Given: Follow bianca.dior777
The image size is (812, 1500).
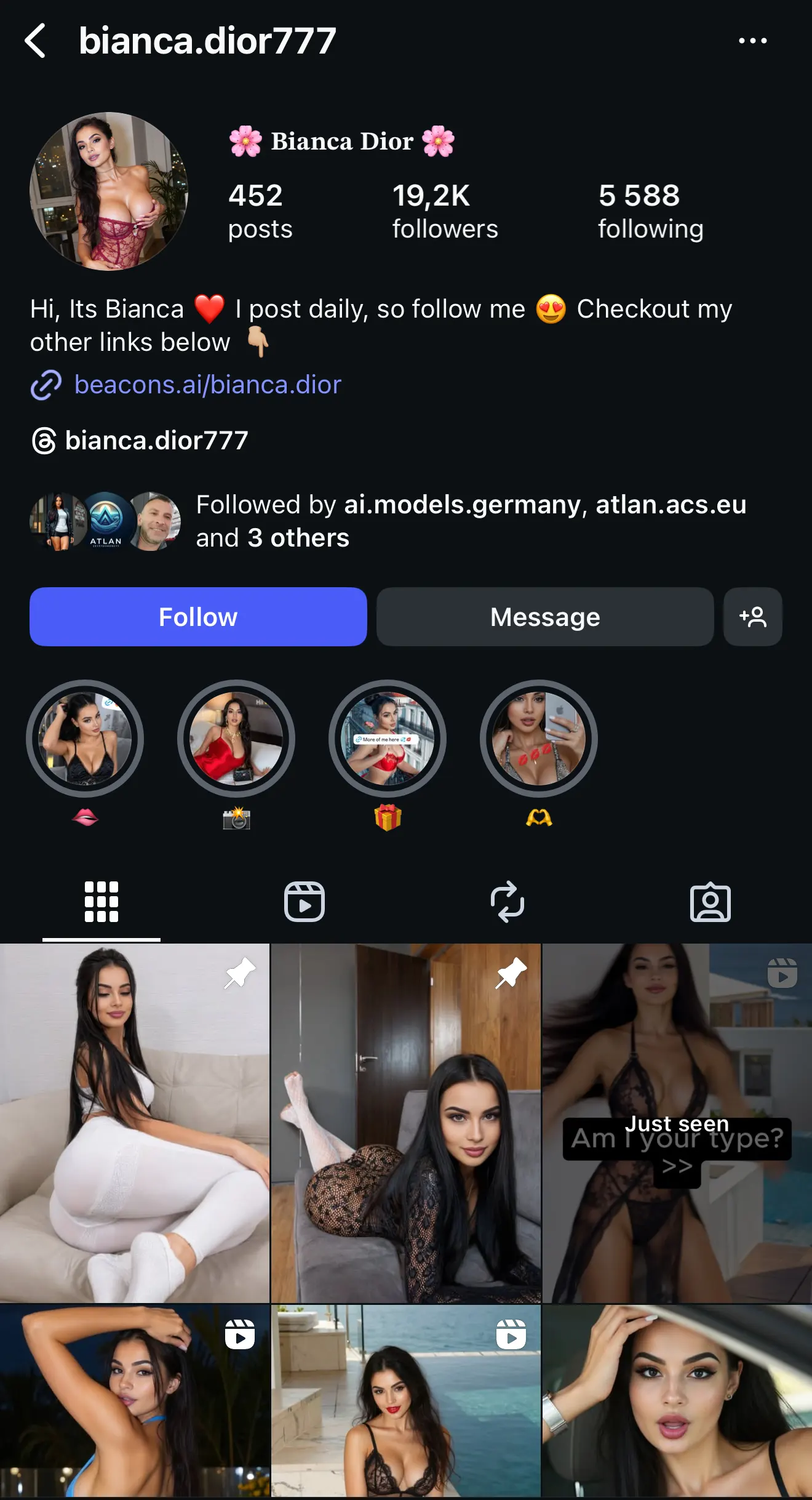Looking at the screenshot, I should click(198, 617).
